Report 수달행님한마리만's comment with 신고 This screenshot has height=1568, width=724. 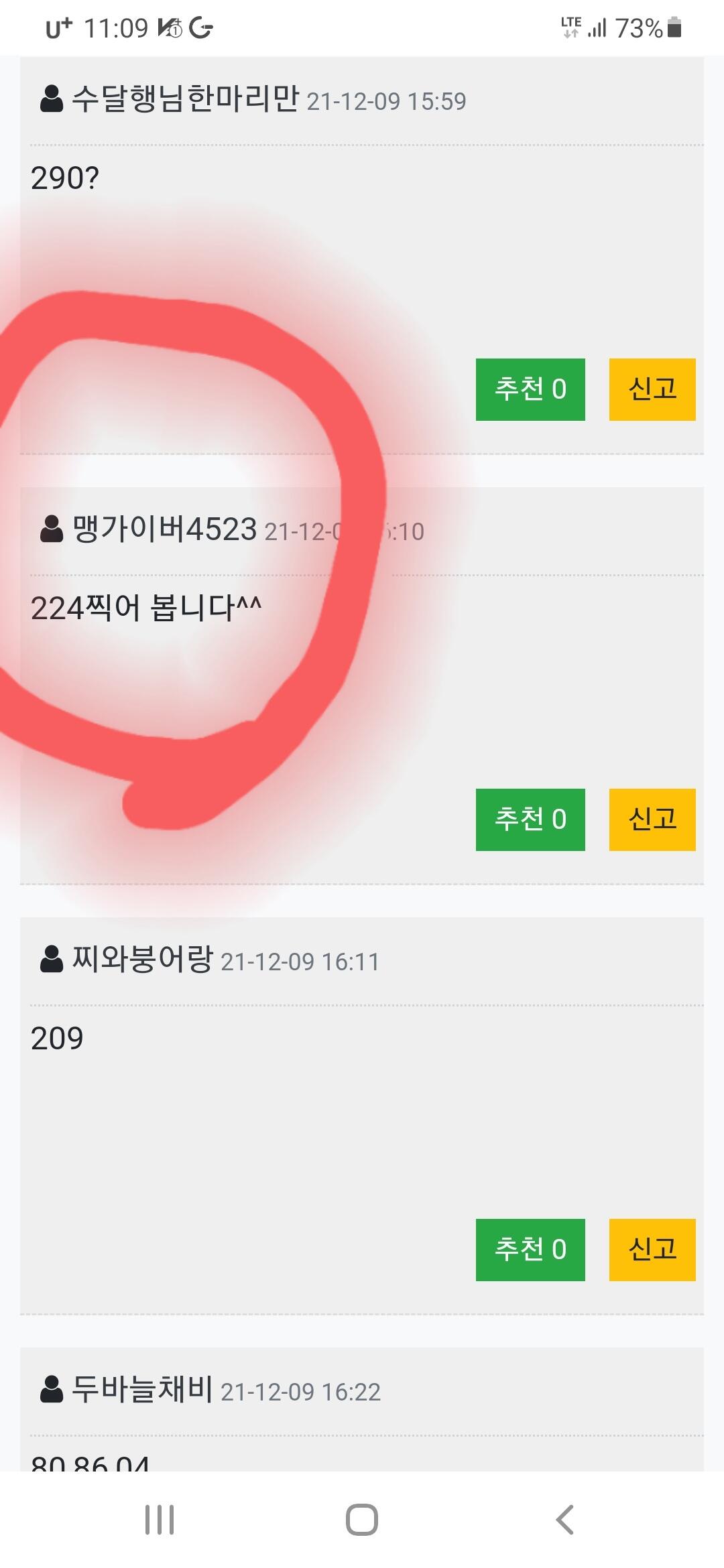point(652,389)
